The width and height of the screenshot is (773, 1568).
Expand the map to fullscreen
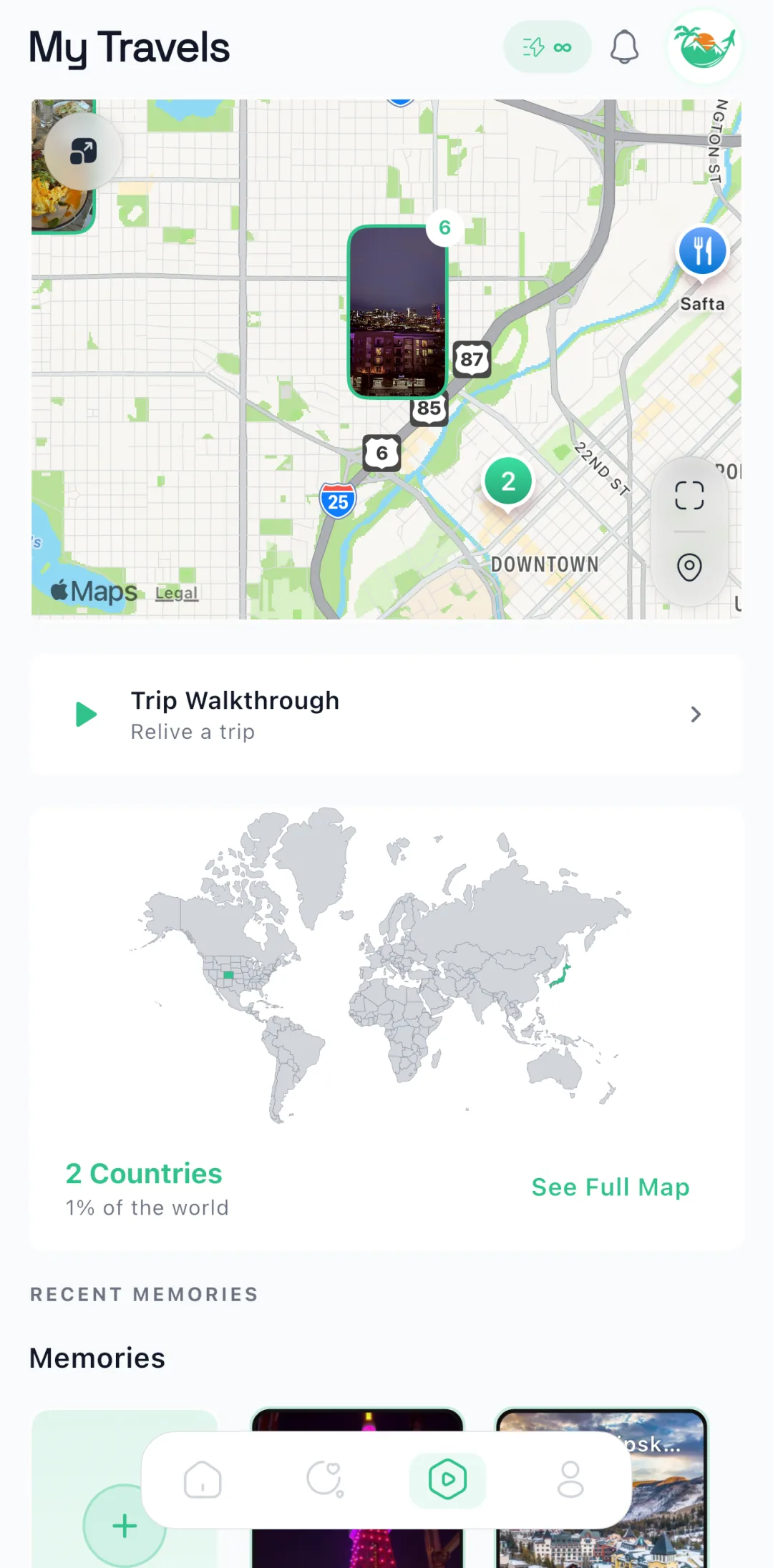(x=689, y=495)
